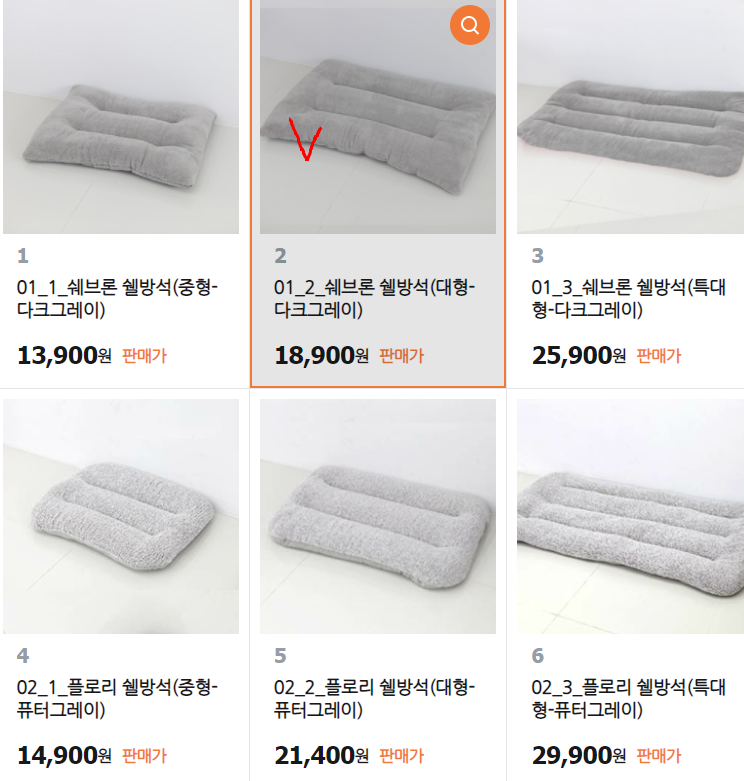View product 02_3 플로리 쉘방석 특대형
744x781 pixels.
(x=629, y=515)
